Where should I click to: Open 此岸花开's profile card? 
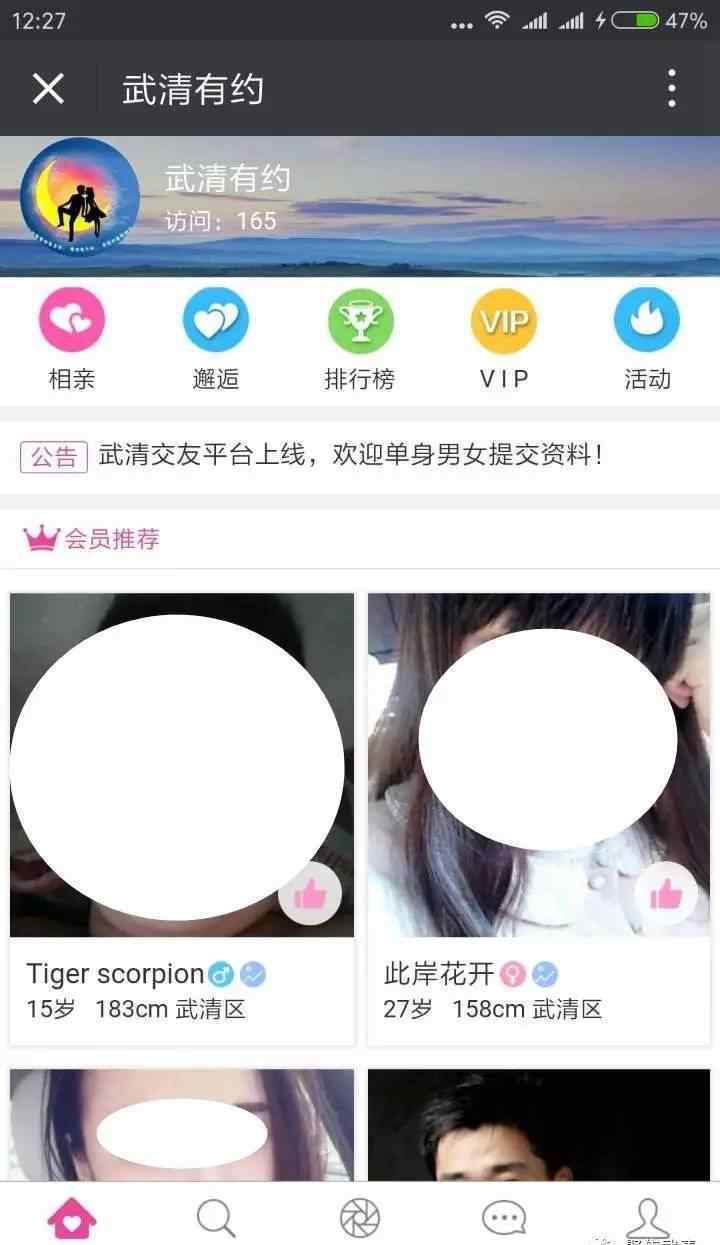(539, 819)
